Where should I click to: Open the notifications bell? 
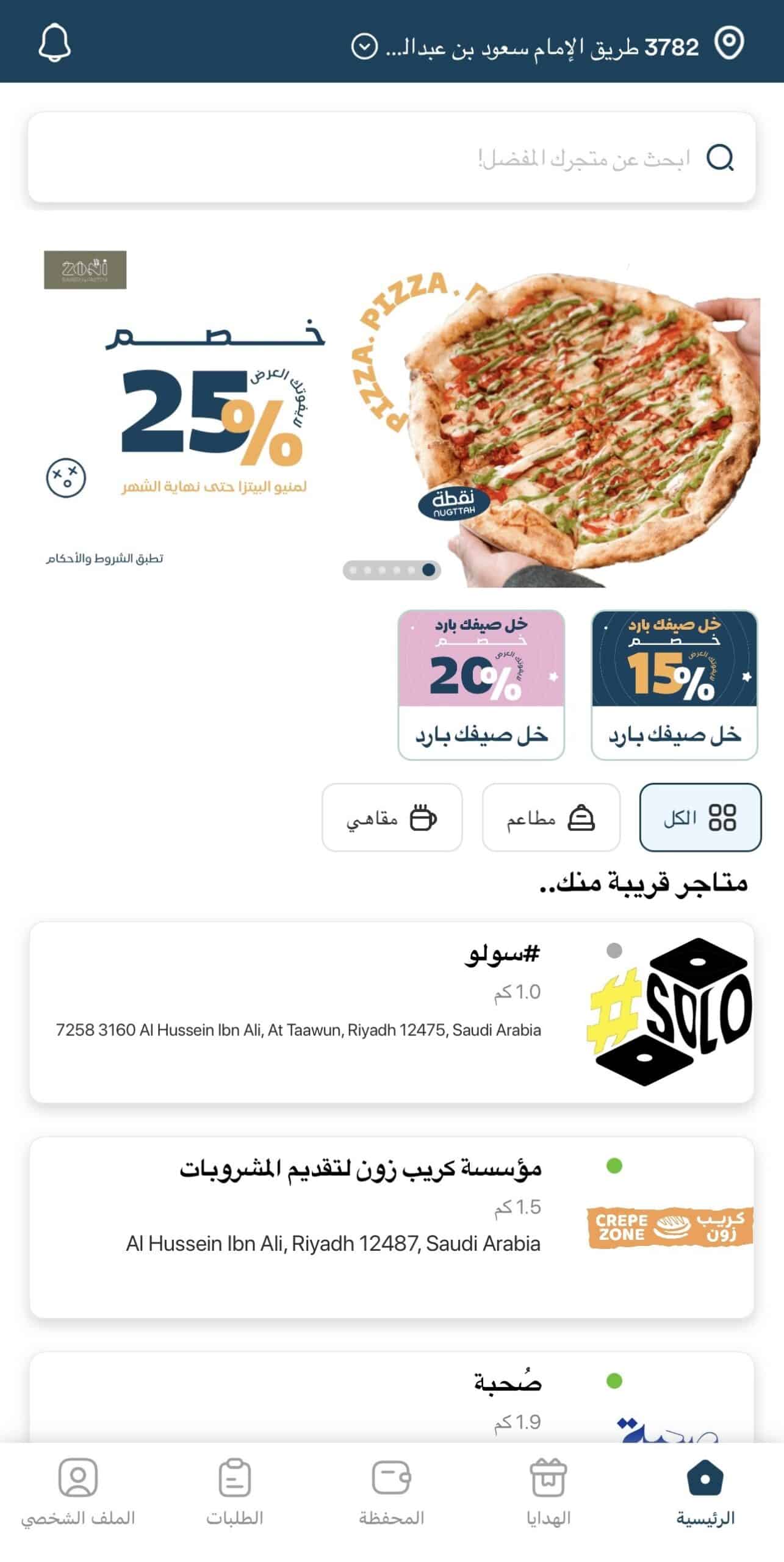pyautogui.click(x=55, y=43)
